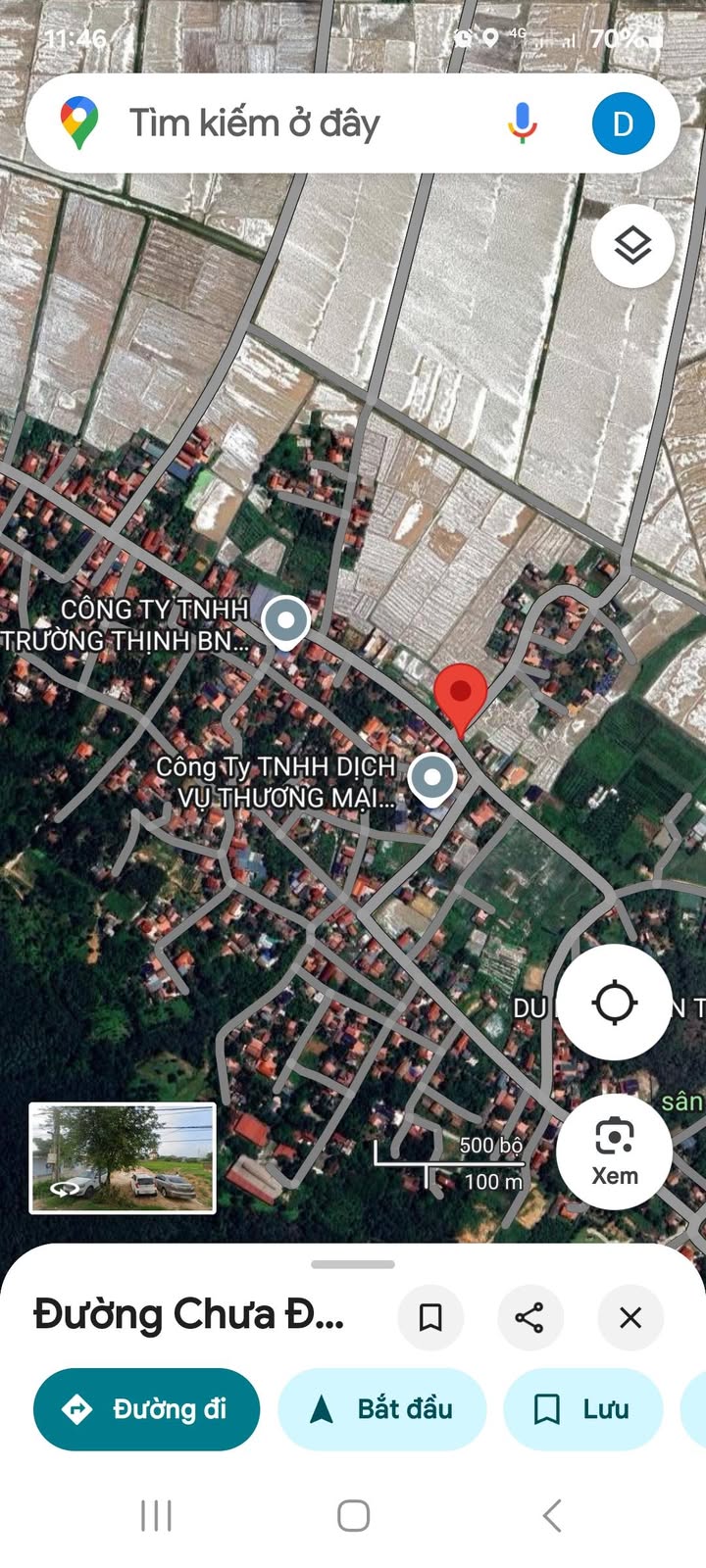Close the place details sheet
Viewport: 706px width, 1568px height.
(x=630, y=1317)
